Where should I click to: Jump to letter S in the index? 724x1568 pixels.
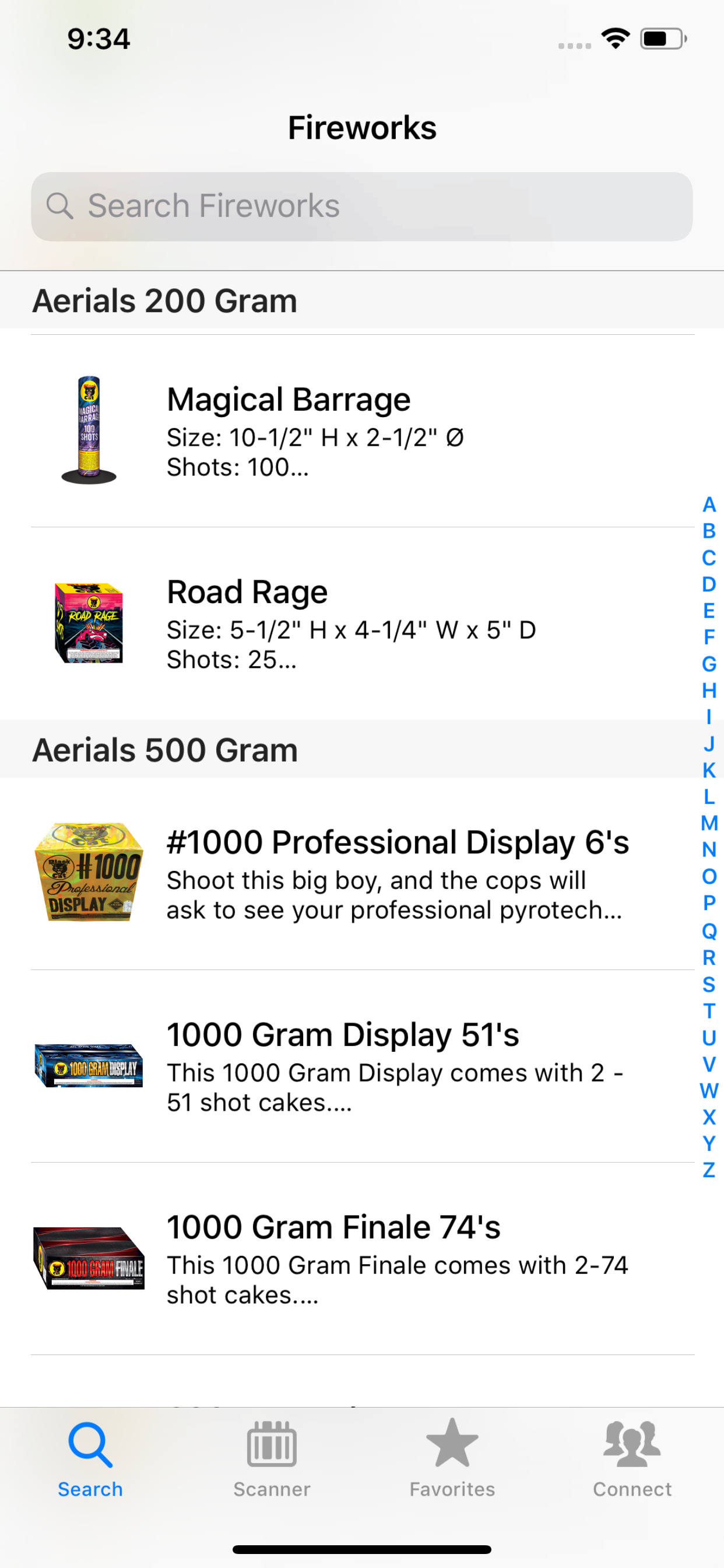[709, 984]
